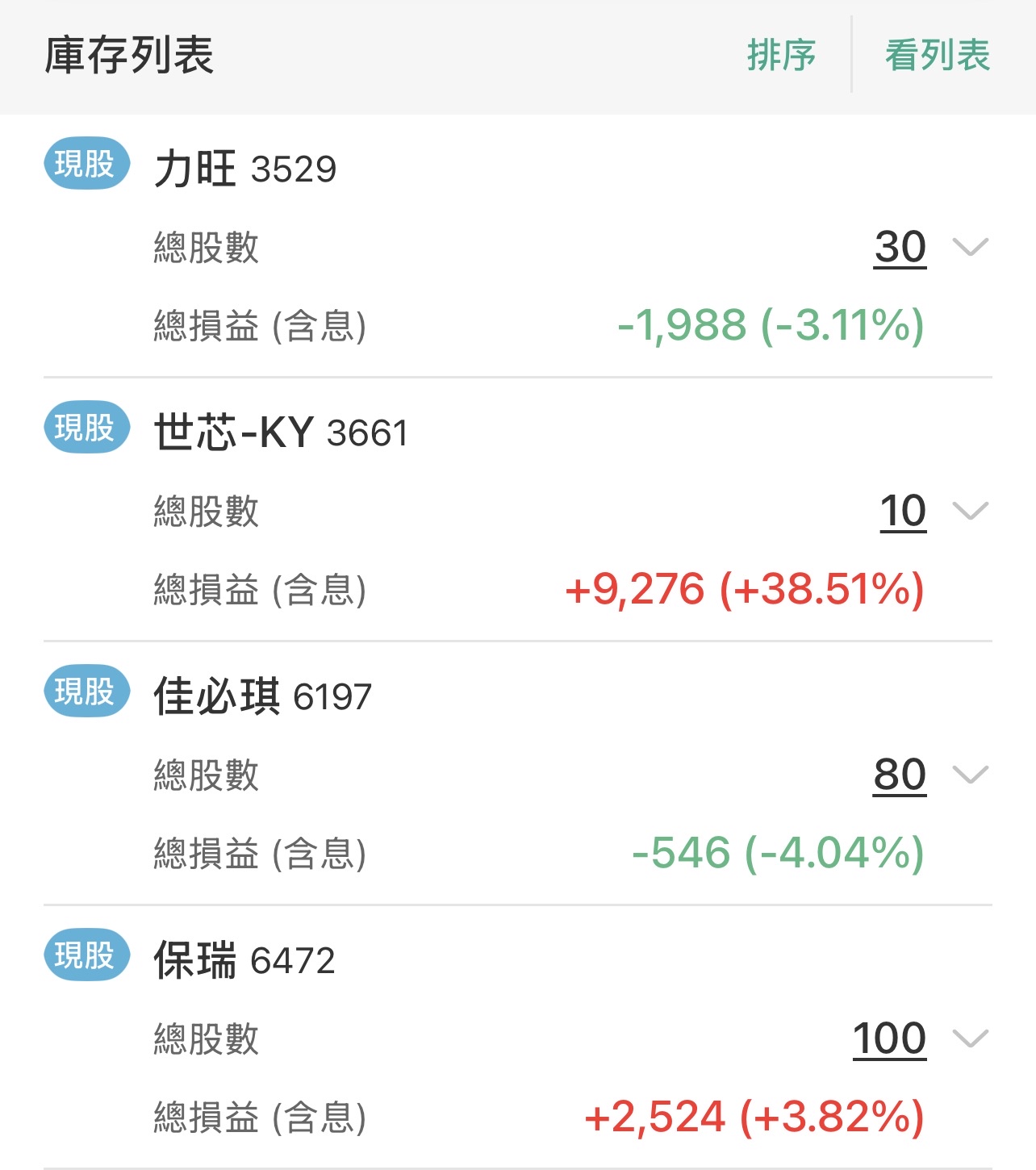Image resolution: width=1036 pixels, height=1170 pixels.
Task: Tap the underlined share count 10 for 世芯-KY
Action: 903,511
